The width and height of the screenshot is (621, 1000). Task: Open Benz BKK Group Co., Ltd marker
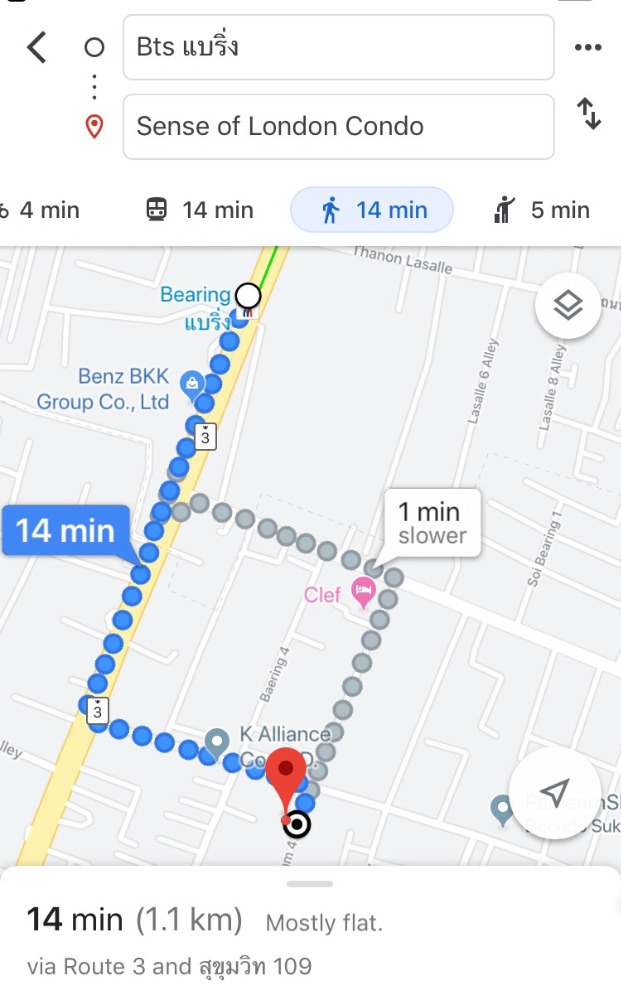[x=192, y=385]
